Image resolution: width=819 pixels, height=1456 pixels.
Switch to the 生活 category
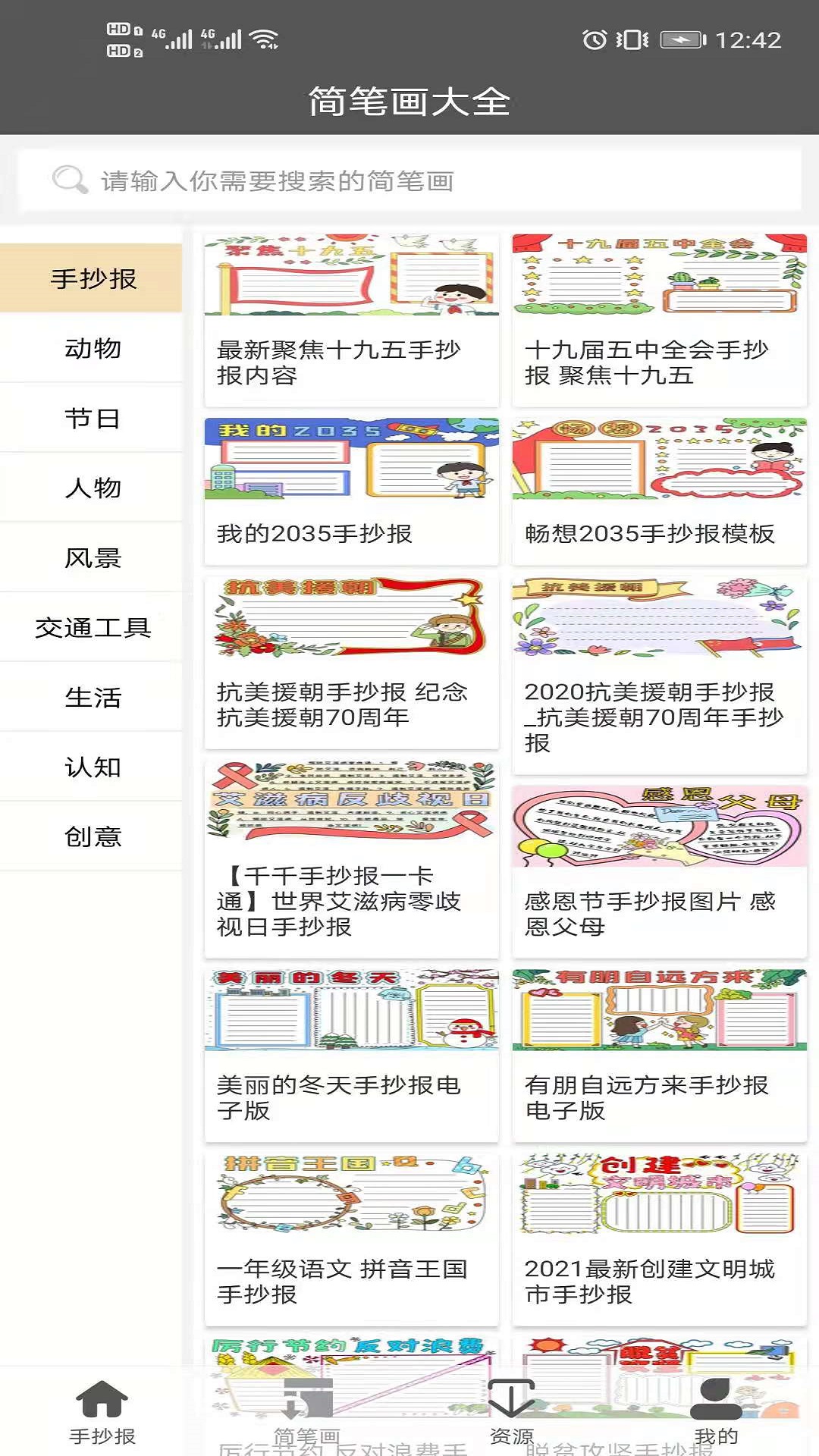coord(92,698)
